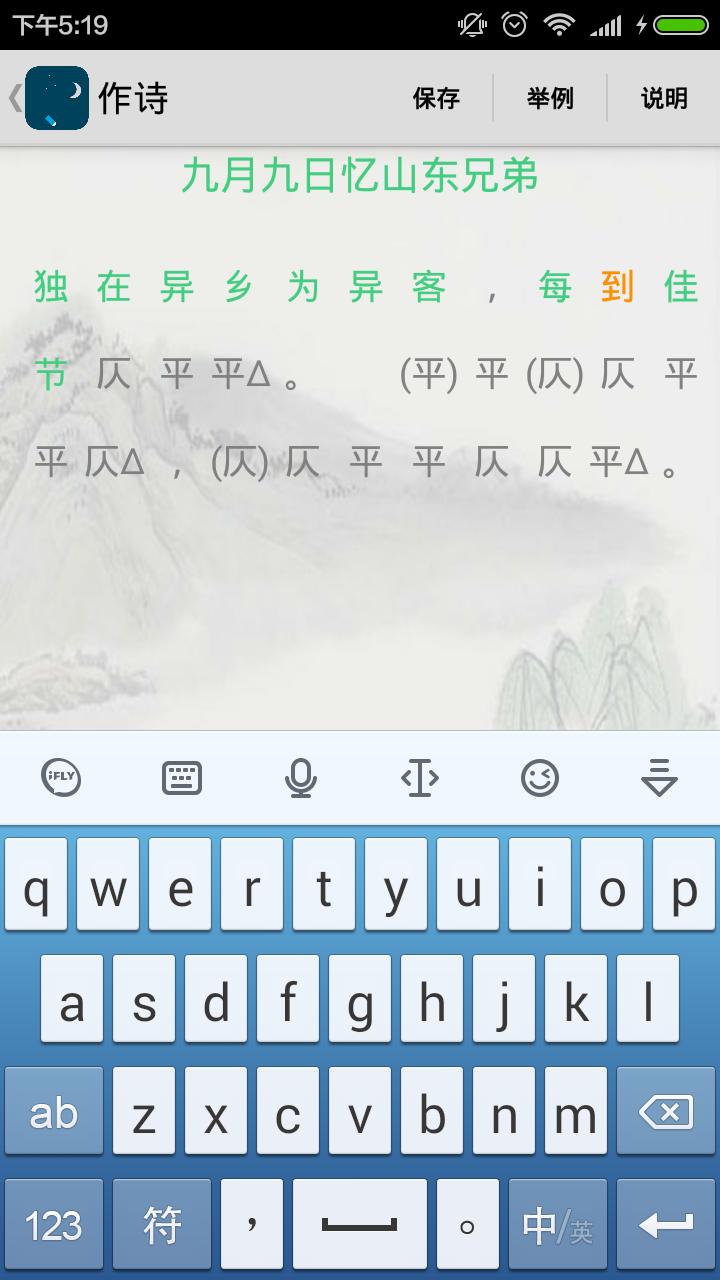Image resolution: width=720 pixels, height=1280 pixels.
Task: Open the emoji panel
Action: click(540, 778)
